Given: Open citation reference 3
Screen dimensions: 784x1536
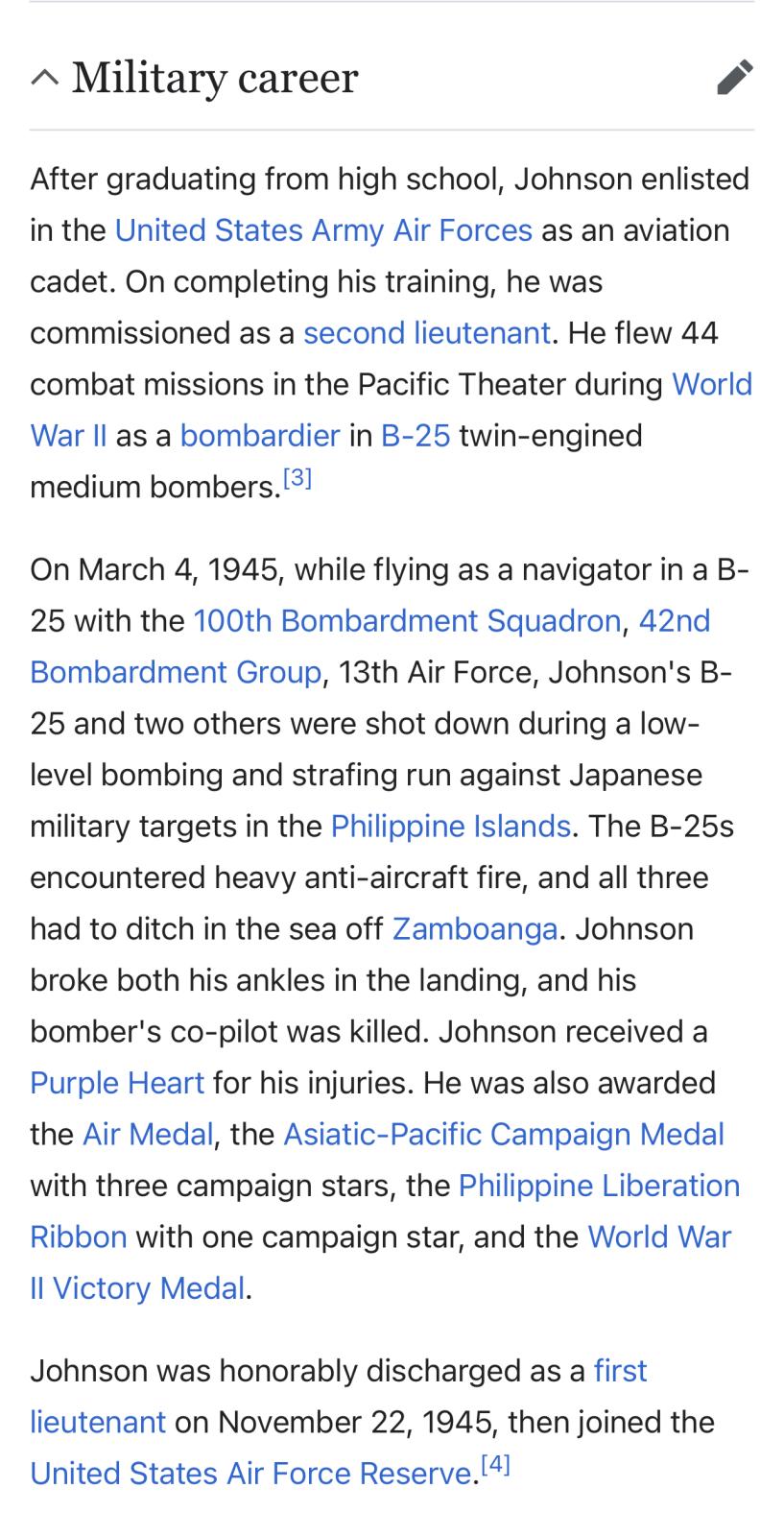Looking at the screenshot, I should pos(297,478).
